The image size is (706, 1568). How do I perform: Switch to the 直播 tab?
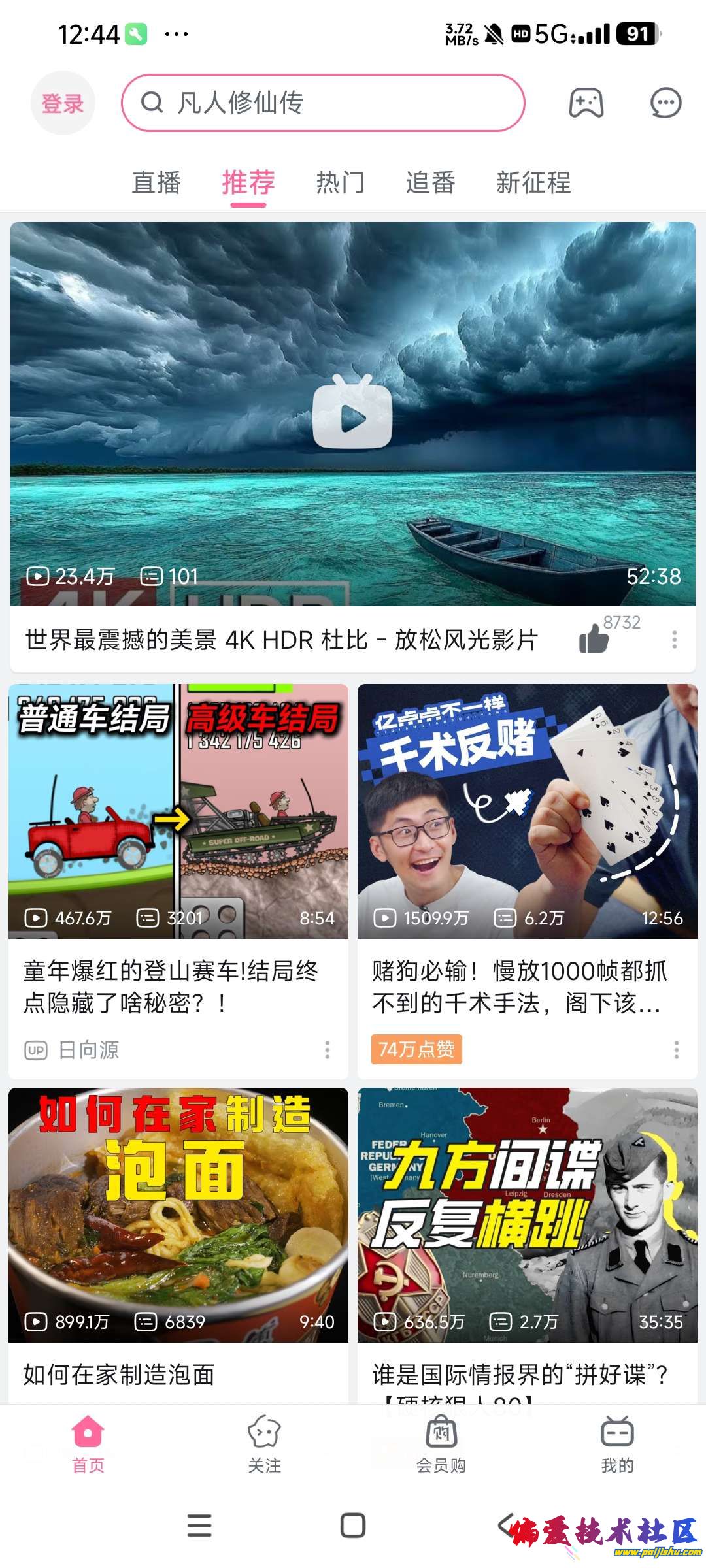(156, 182)
